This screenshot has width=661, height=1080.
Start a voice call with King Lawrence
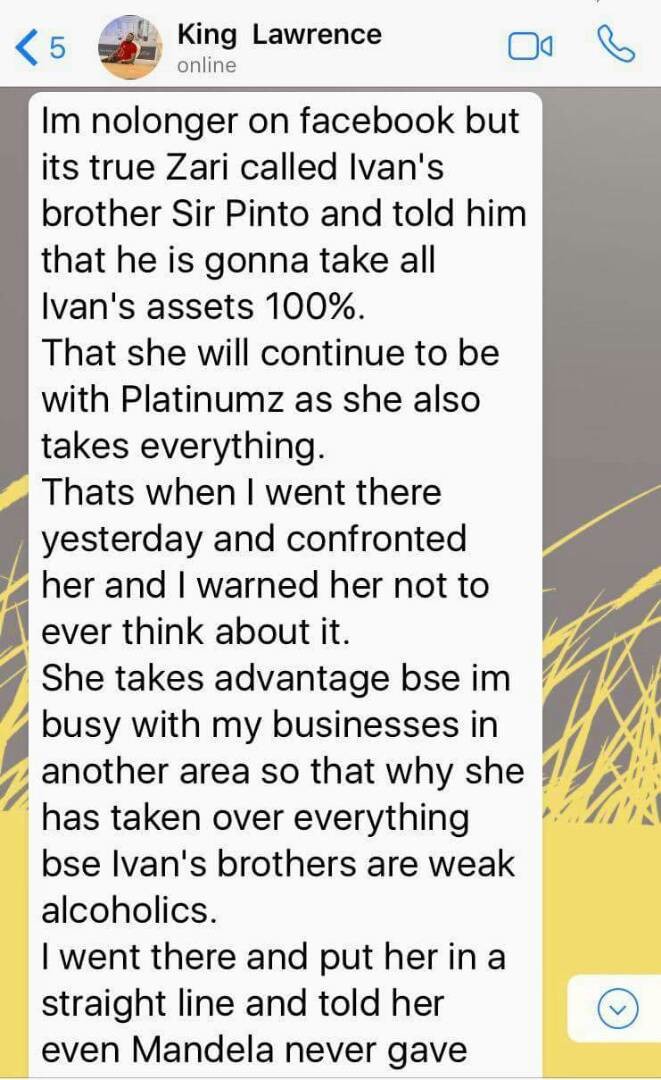[616, 44]
